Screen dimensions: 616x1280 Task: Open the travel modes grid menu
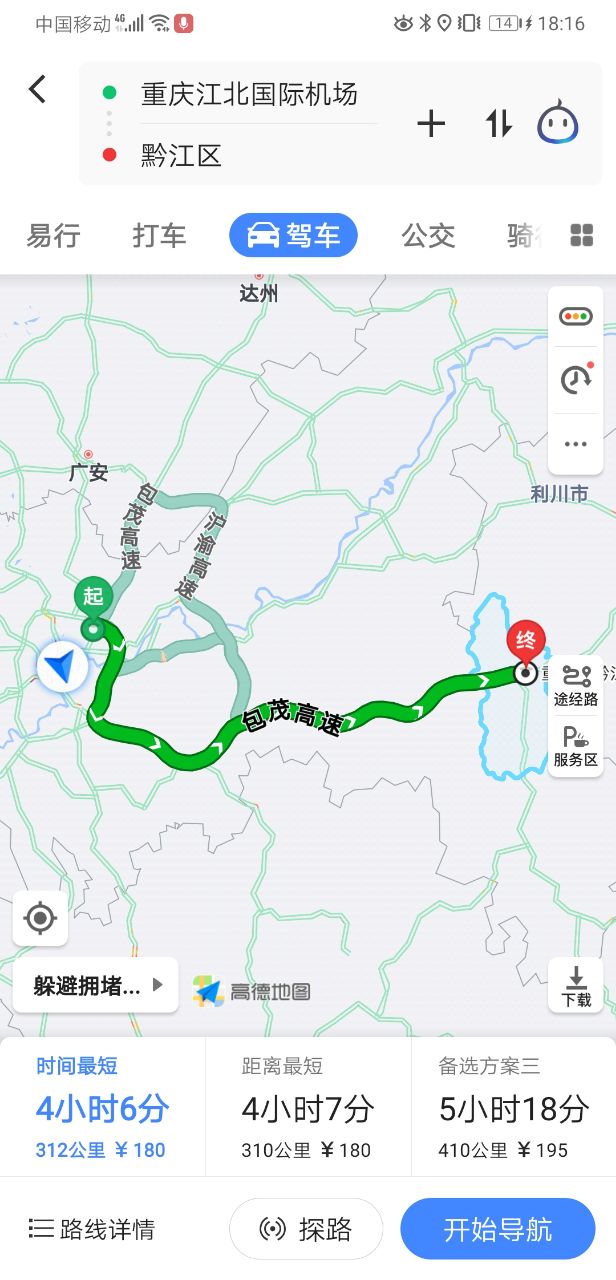click(x=582, y=236)
